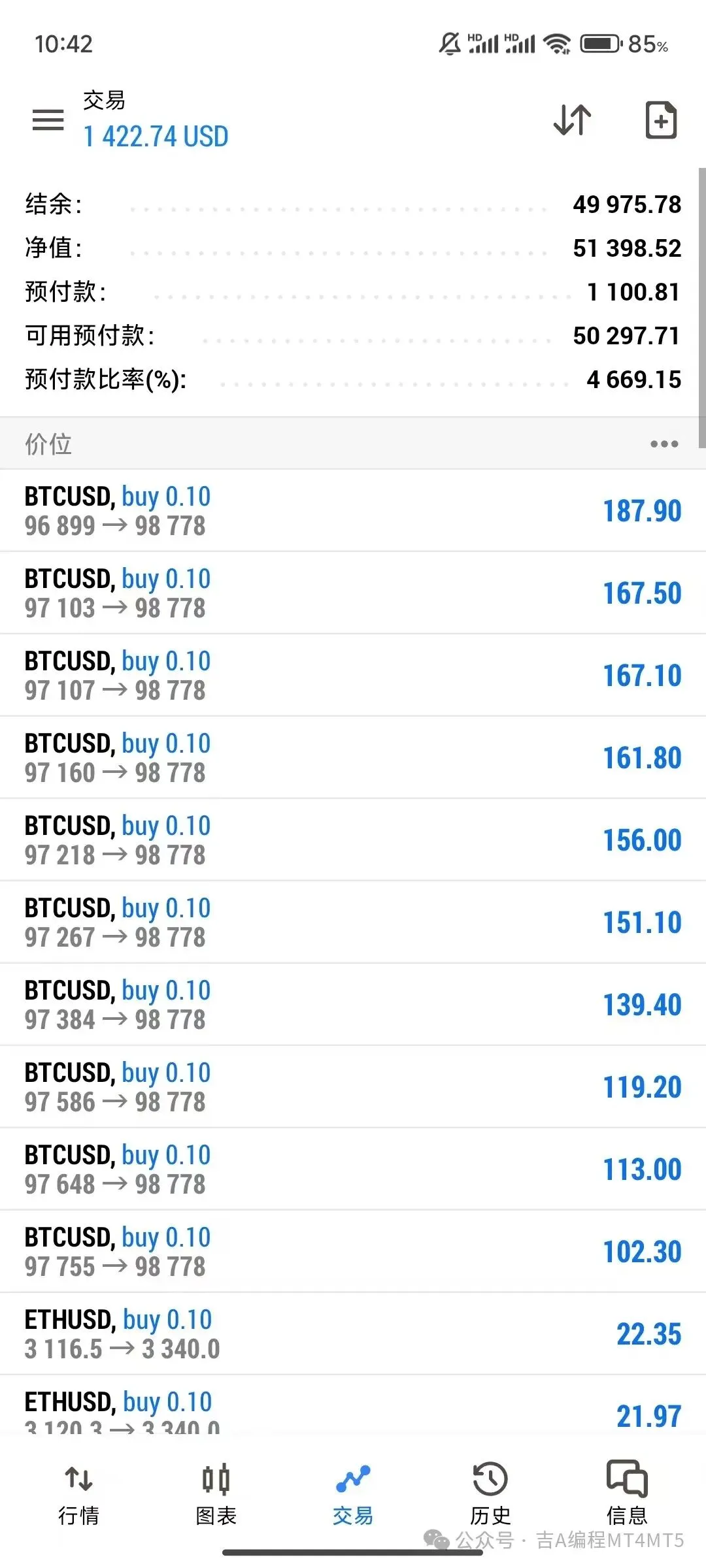Create a new order
The image size is (706, 1568).
point(661,120)
